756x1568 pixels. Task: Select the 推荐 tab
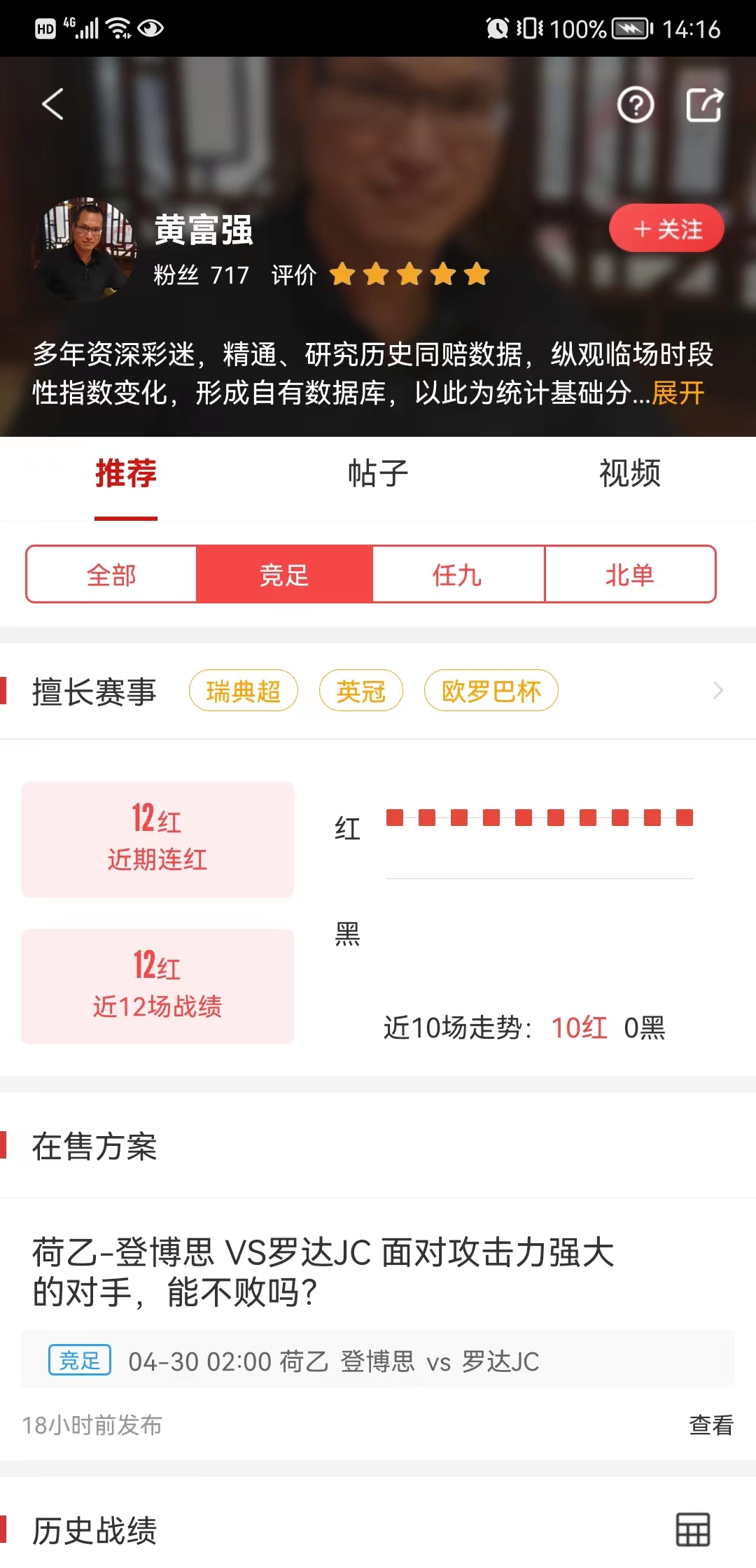[x=126, y=474]
